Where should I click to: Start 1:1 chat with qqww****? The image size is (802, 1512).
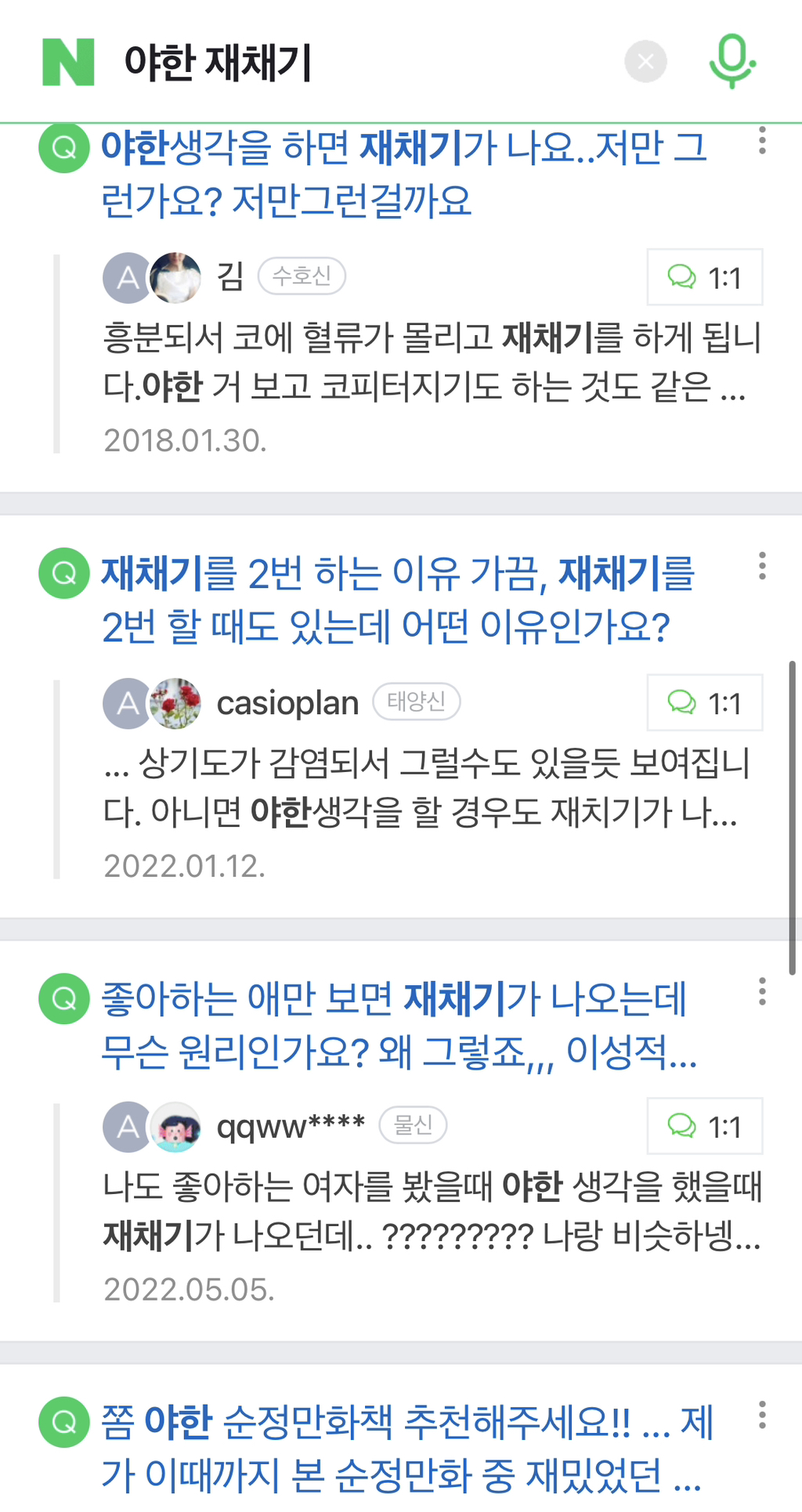click(704, 1126)
